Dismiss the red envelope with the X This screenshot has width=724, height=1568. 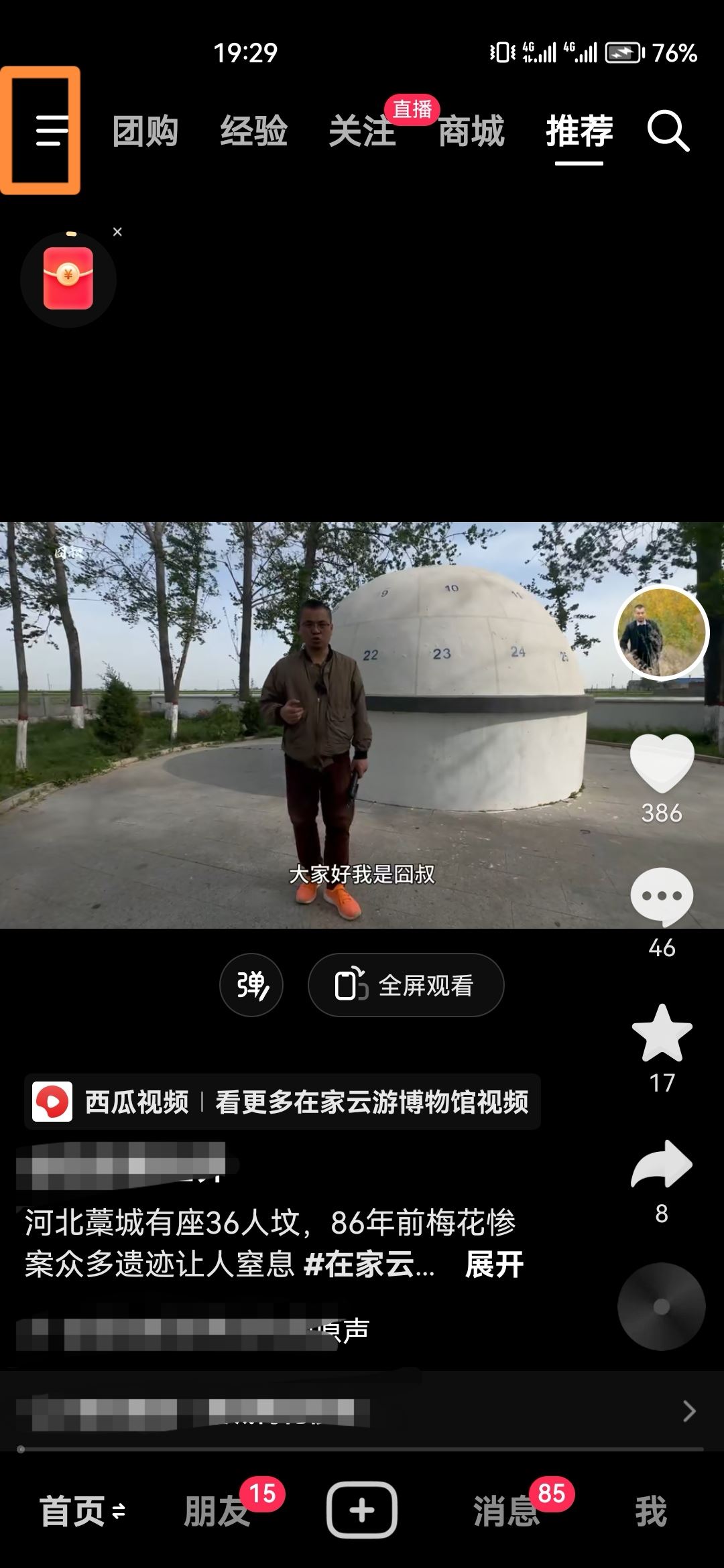(x=118, y=232)
